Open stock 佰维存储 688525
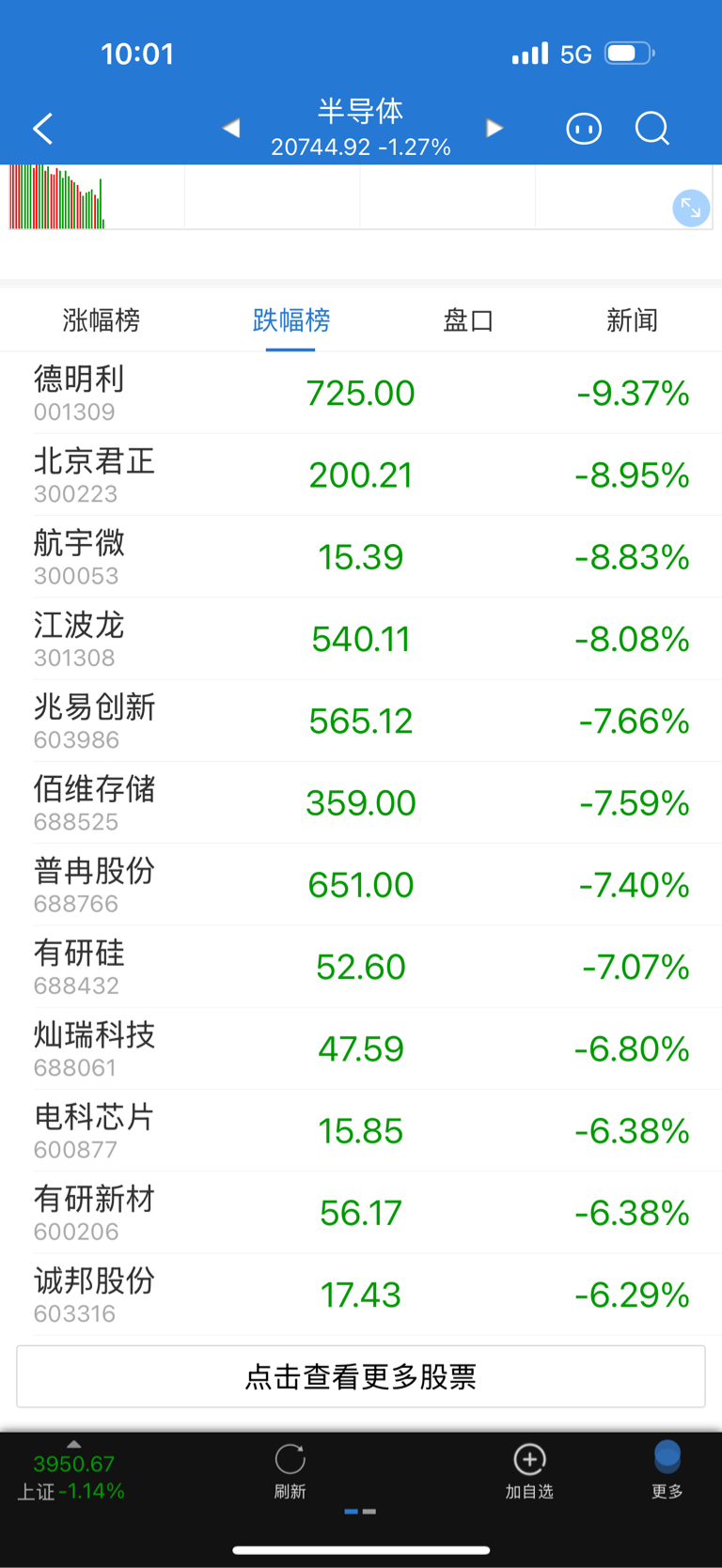Screen dimensions: 722x1568 (361, 802)
